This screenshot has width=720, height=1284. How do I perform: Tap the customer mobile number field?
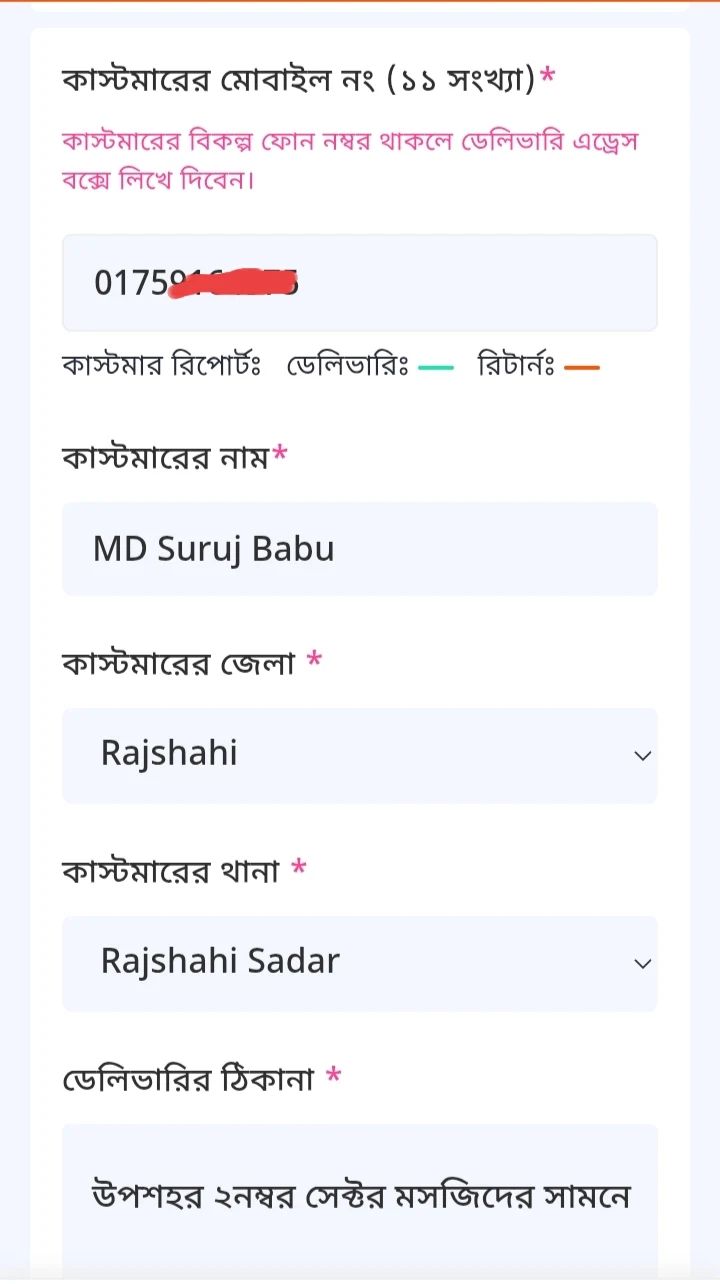pyautogui.click(x=359, y=283)
